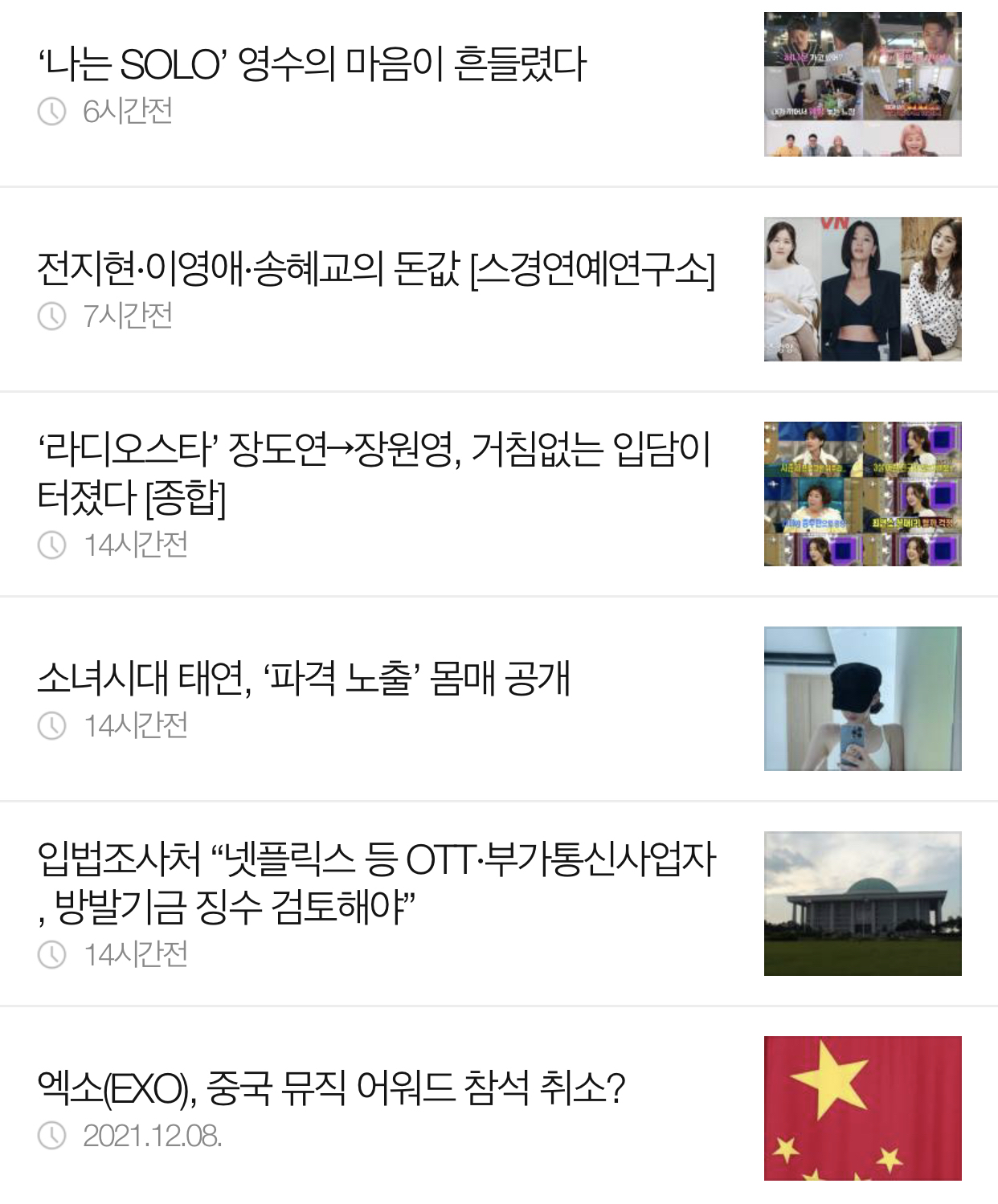Open the '나는 SOLO' 영수 article
998x1204 pixels.
click(313, 64)
